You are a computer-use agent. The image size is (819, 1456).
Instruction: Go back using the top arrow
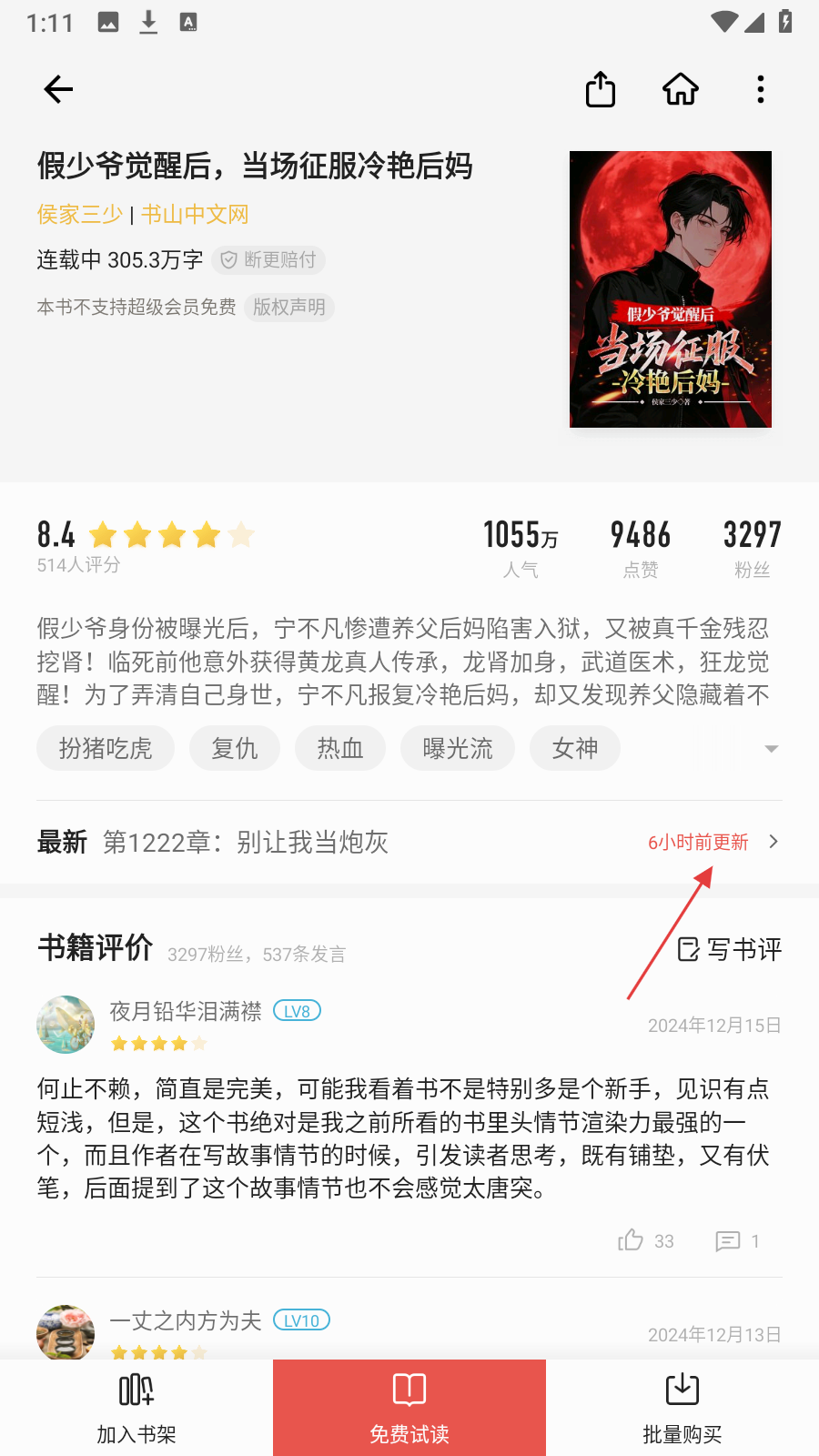(x=58, y=89)
